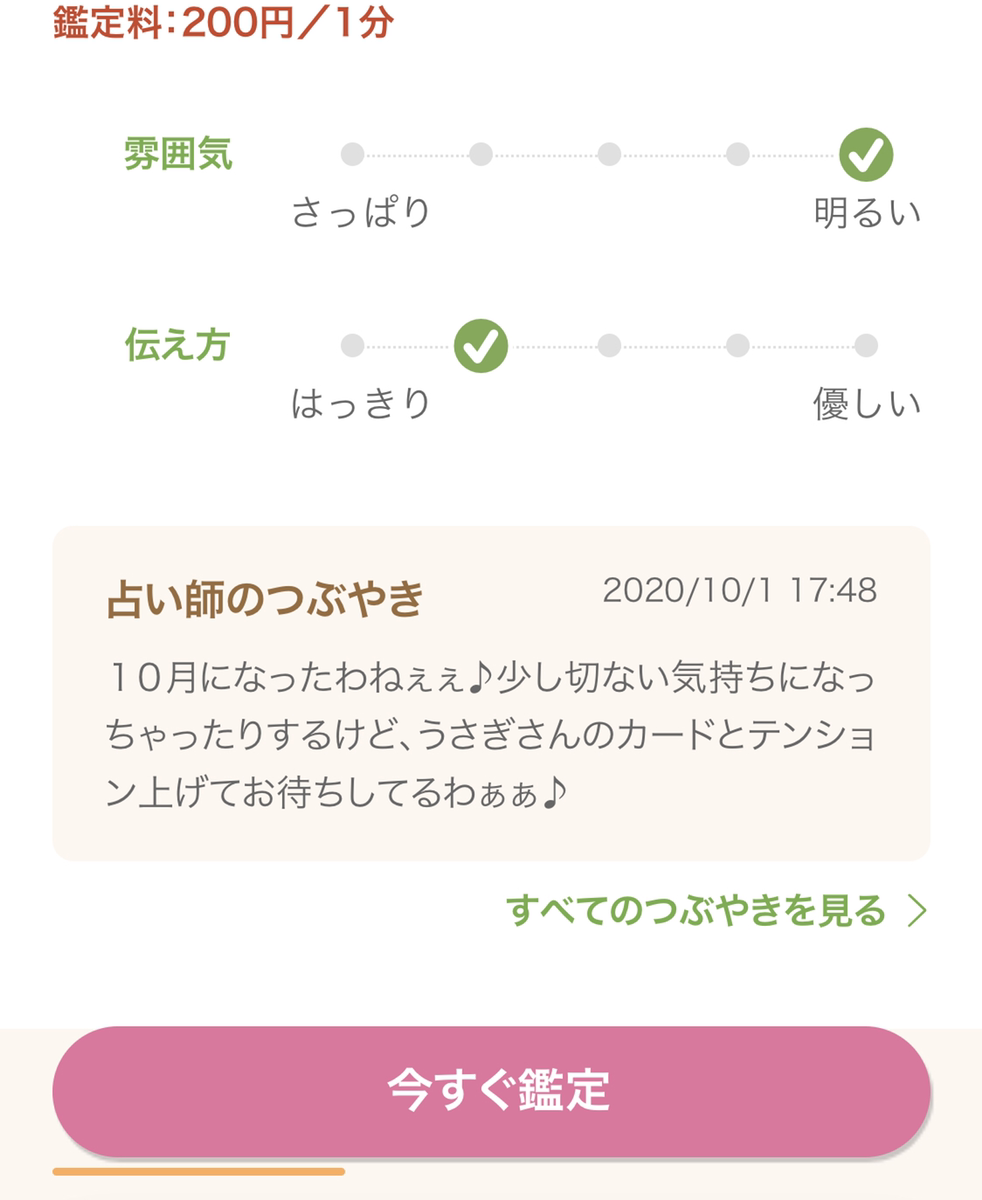Viewport: 982px width, 1200px height.
Task: Start a reading with 今すぐ鑑定
Action: [491, 1091]
